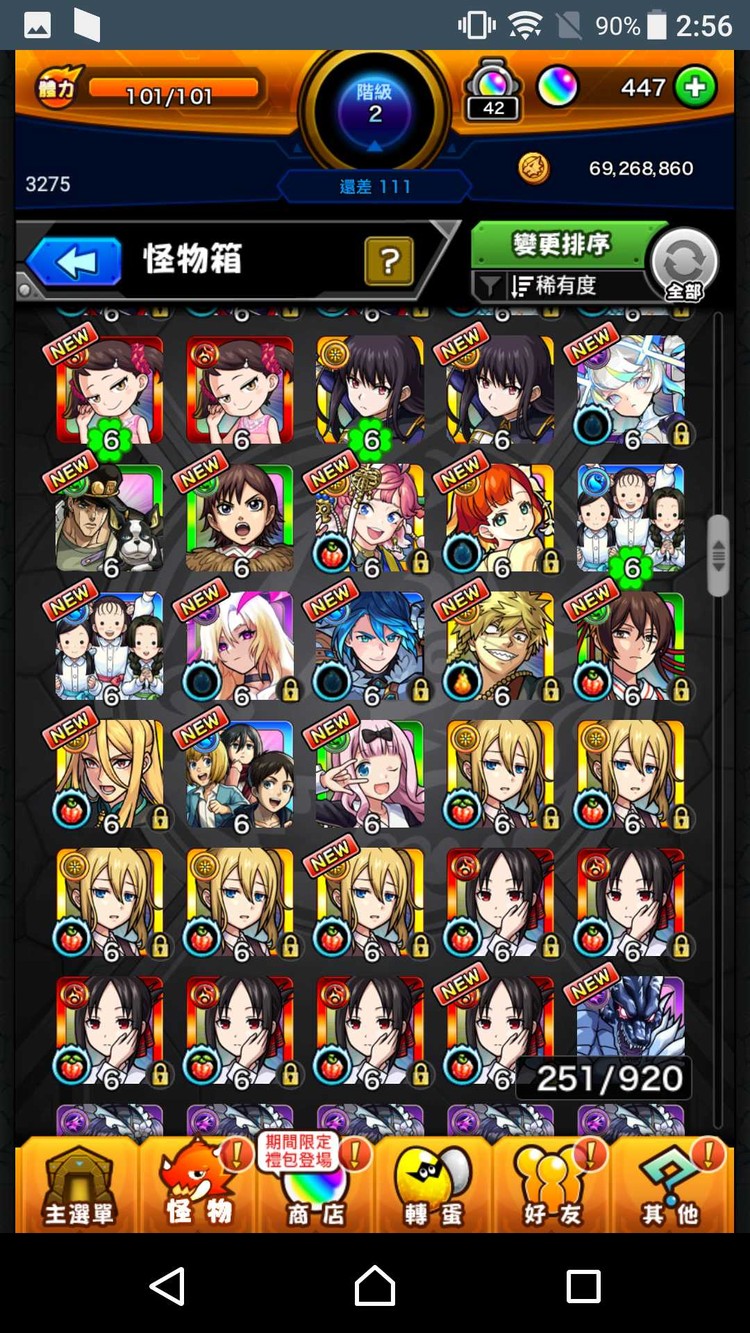
Task: Select the pink-haired winking girl monster
Action: point(370,775)
